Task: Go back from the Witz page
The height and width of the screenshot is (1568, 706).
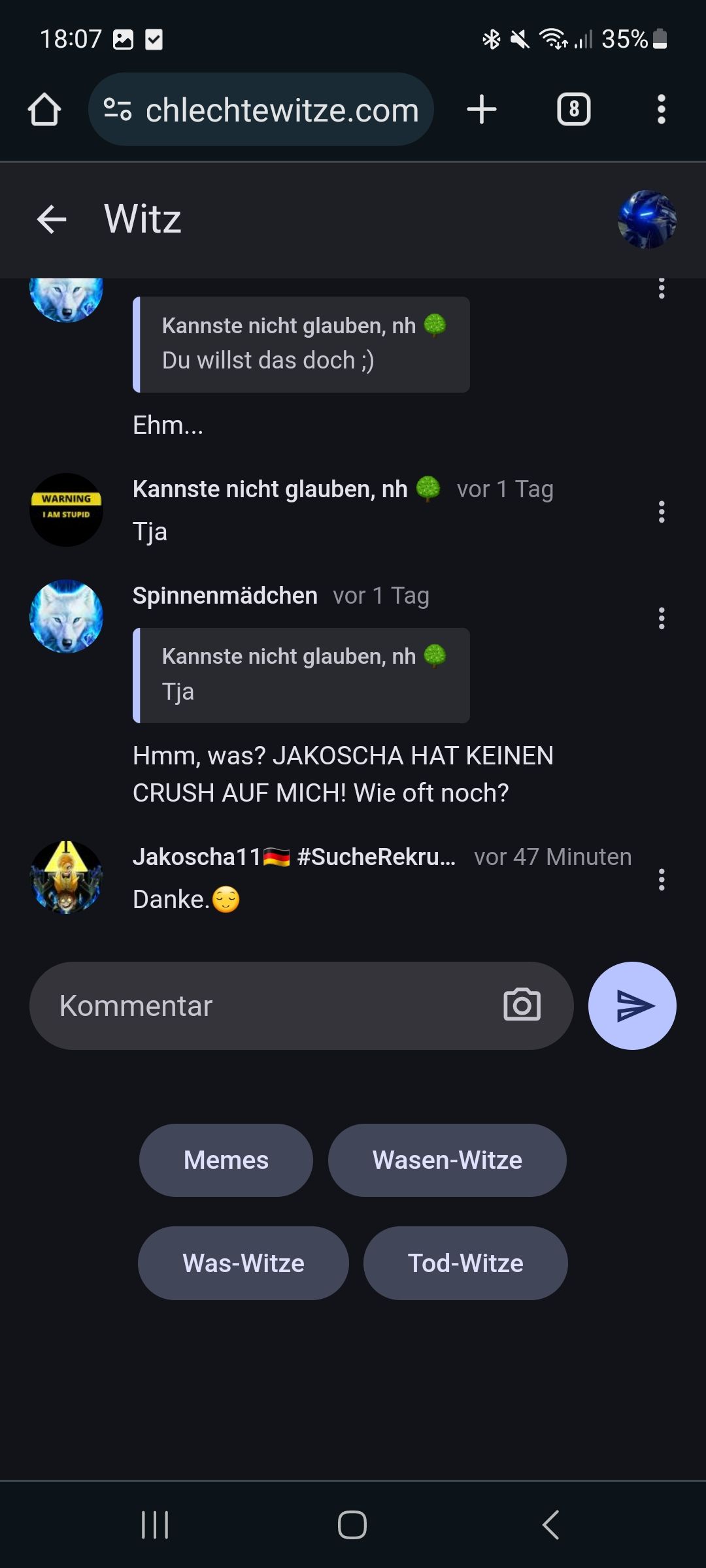Action: click(x=52, y=219)
